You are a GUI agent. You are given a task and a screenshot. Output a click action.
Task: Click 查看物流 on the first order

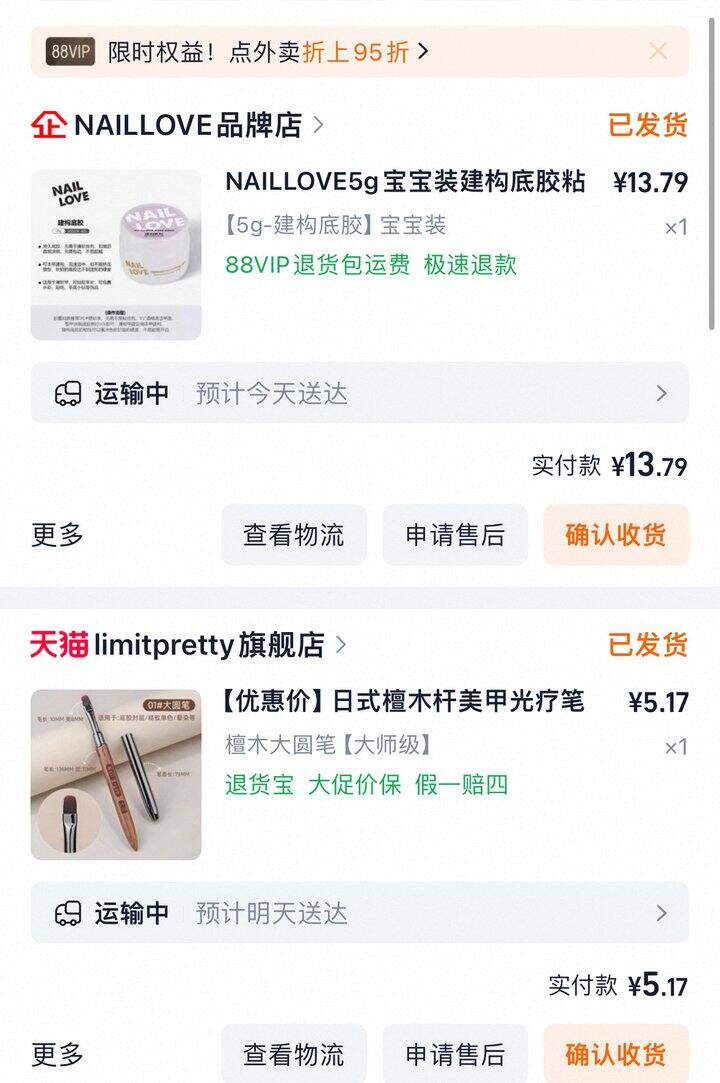(293, 535)
